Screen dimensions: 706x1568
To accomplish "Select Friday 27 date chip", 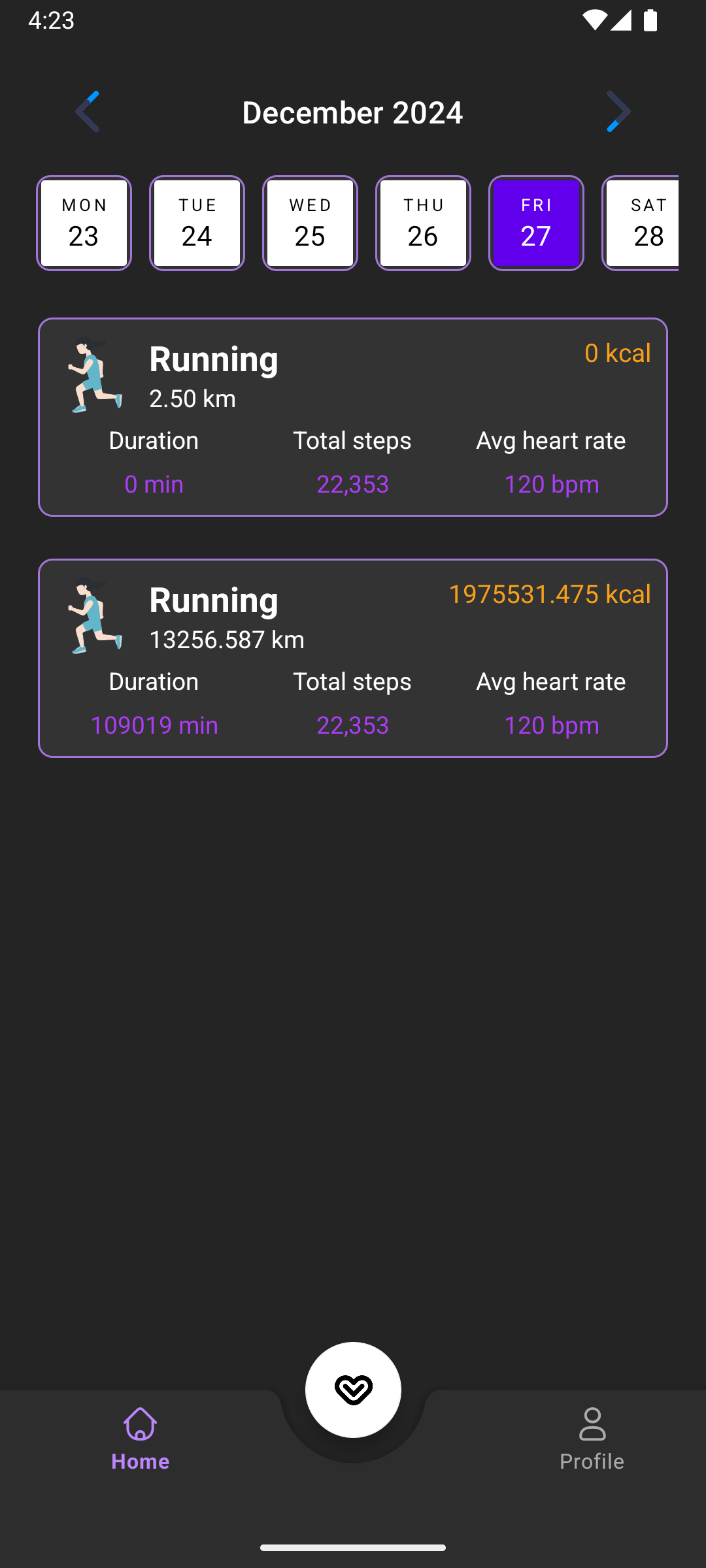I will (535, 223).
